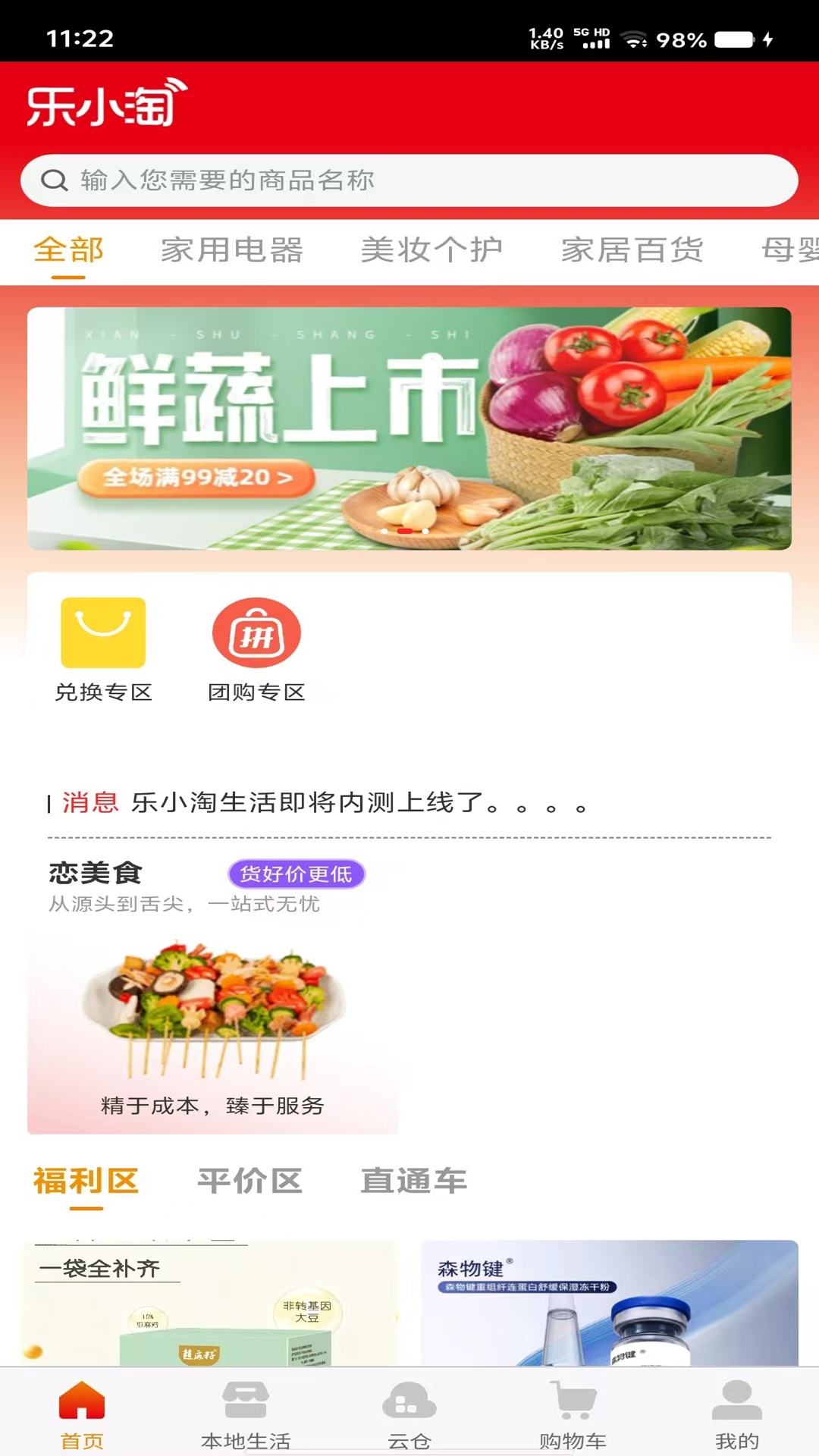Tap the magnifier icon in the search bar

coord(53,180)
